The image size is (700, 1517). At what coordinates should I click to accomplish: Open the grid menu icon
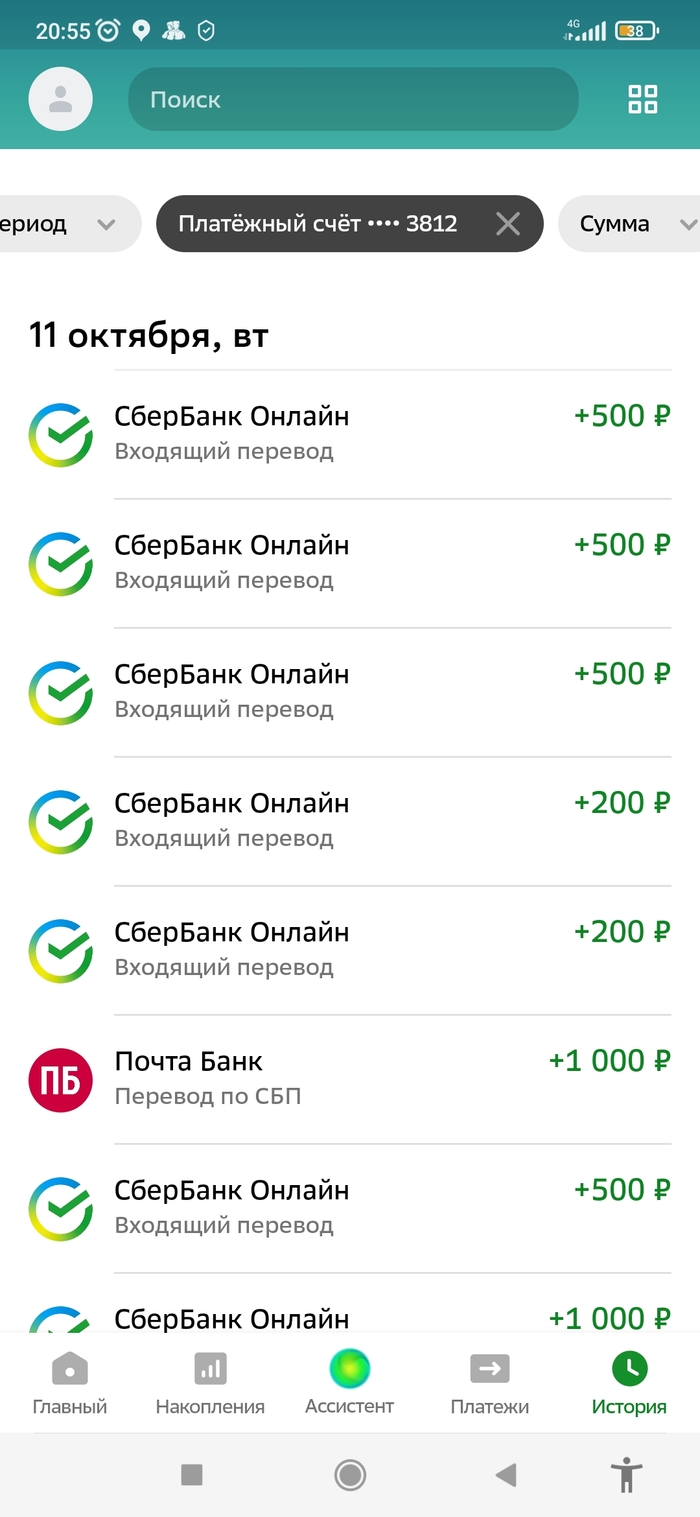click(x=642, y=99)
